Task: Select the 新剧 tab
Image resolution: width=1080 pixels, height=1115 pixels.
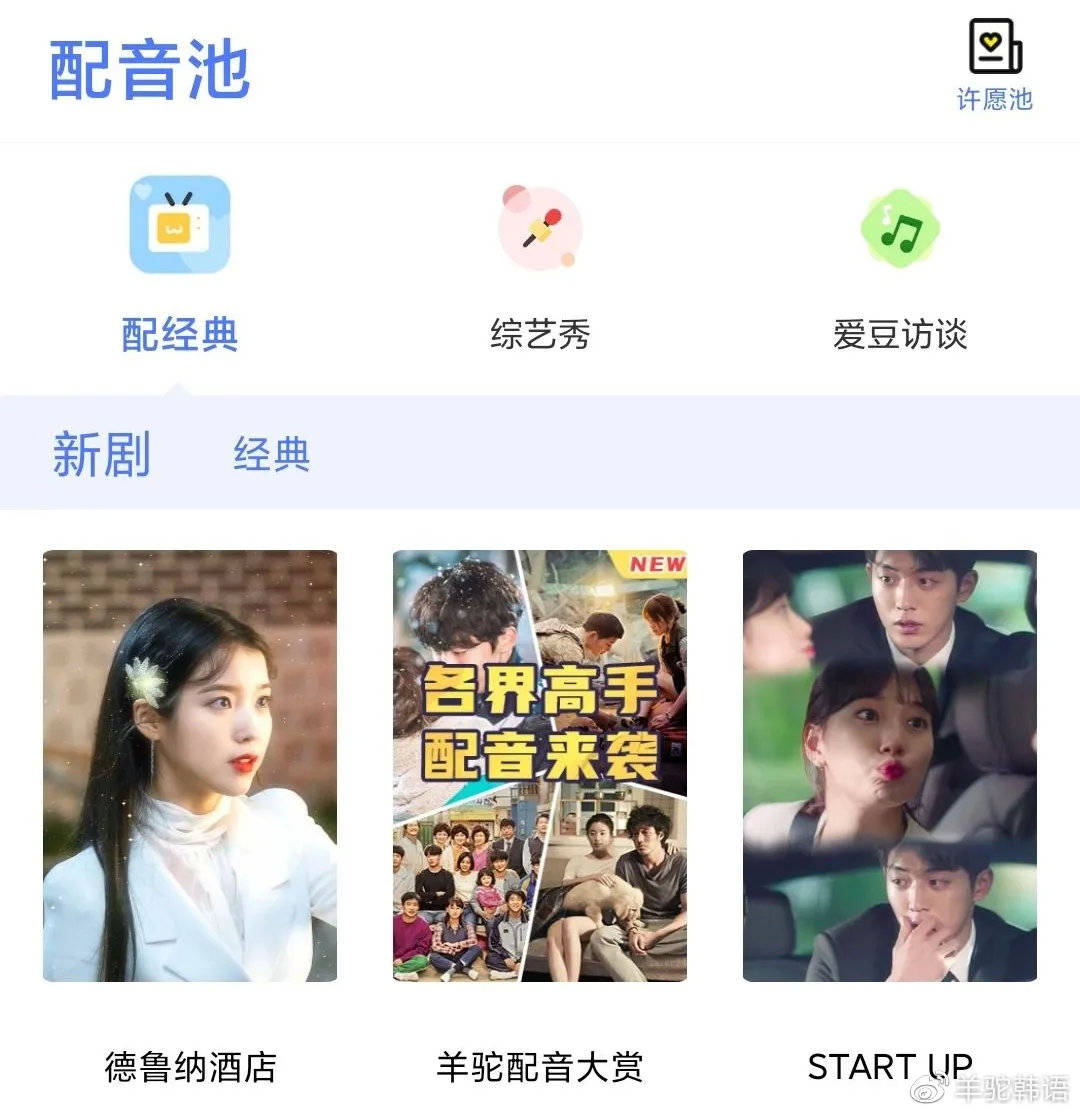Action: click(x=100, y=455)
